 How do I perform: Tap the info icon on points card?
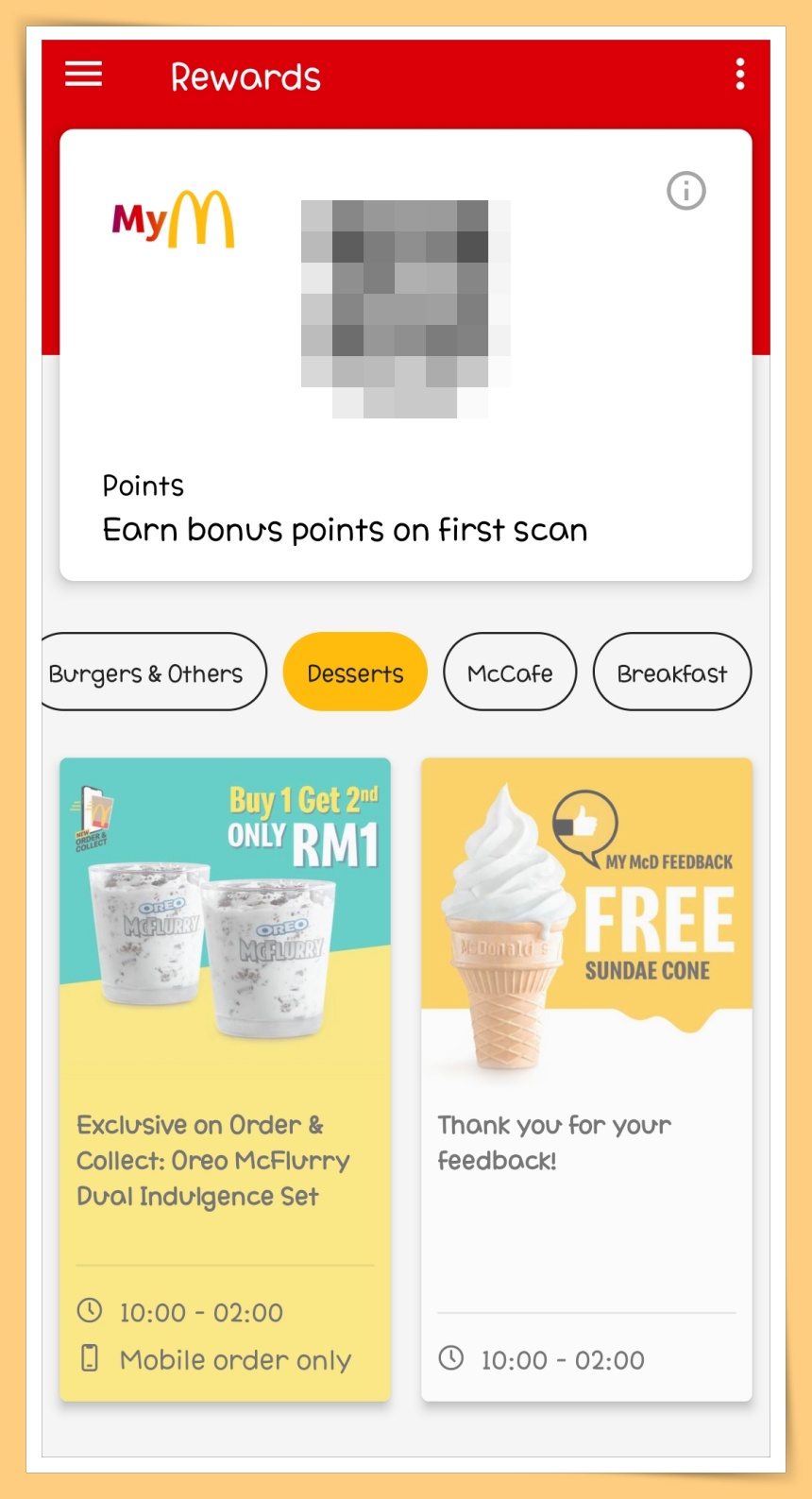tap(685, 191)
